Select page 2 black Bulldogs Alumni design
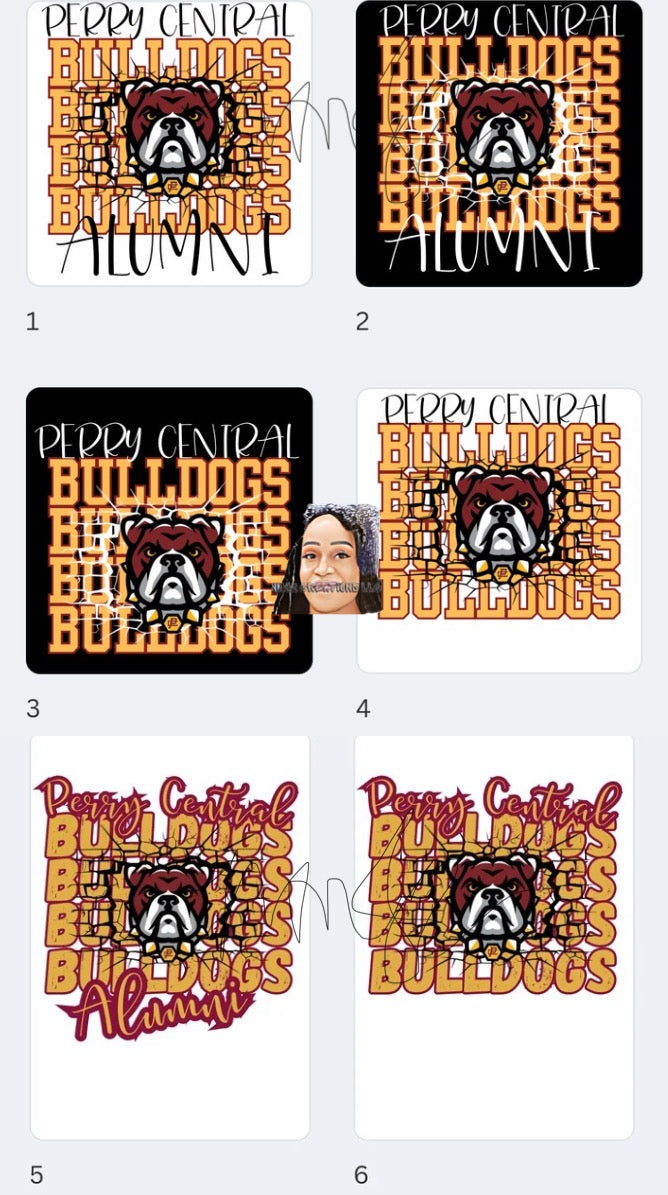Image resolution: width=668 pixels, height=1195 pixels. pyautogui.click(x=499, y=144)
